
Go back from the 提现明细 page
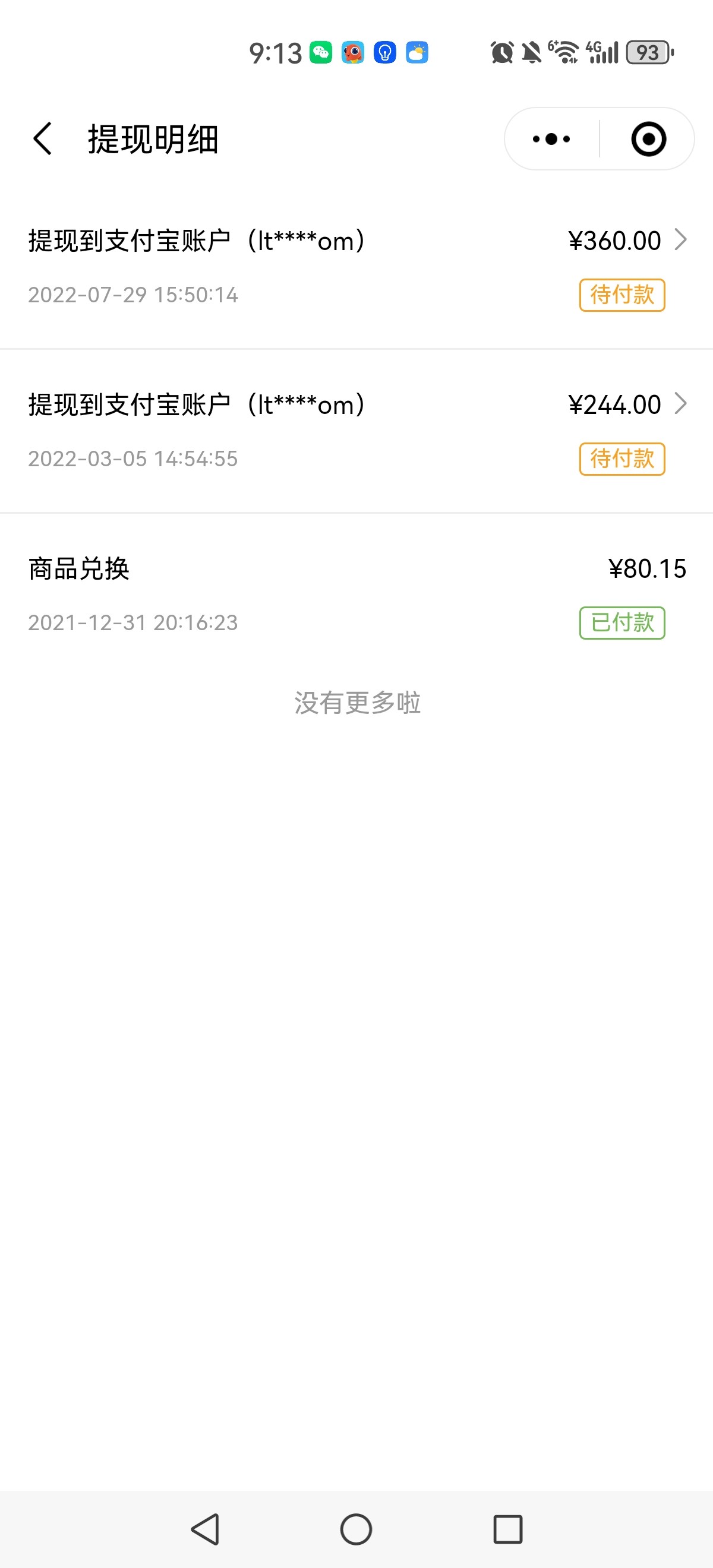(43, 139)
